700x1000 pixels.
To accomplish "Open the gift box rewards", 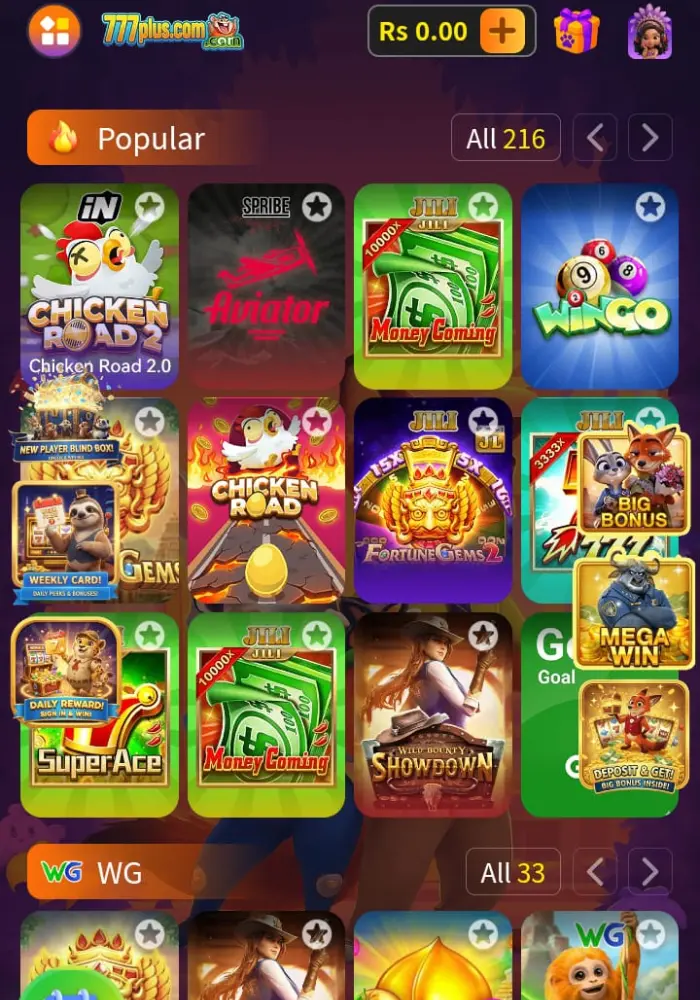I will [576, 31].
